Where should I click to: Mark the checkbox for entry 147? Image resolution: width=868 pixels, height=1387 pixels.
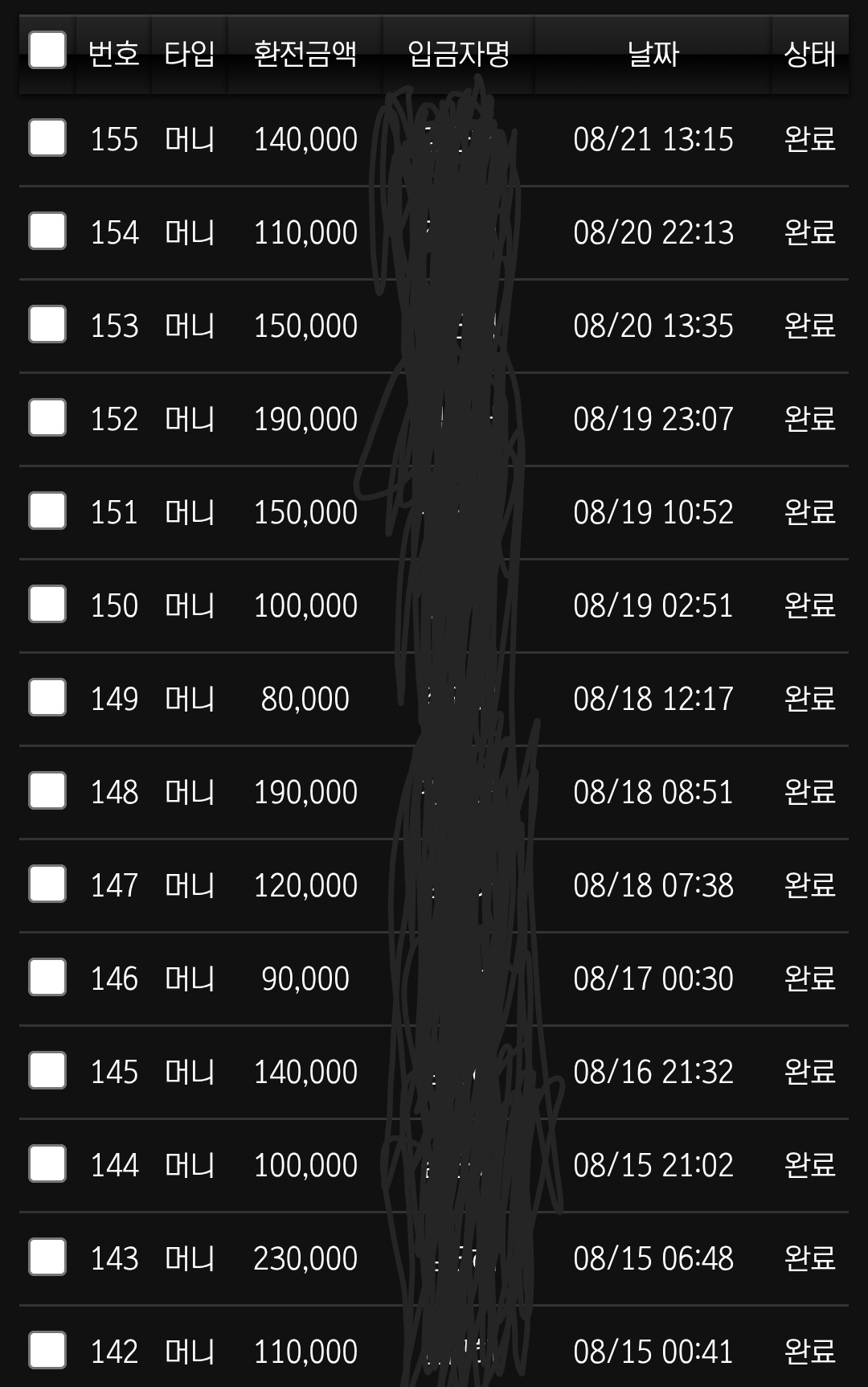[x=47, y=883]
